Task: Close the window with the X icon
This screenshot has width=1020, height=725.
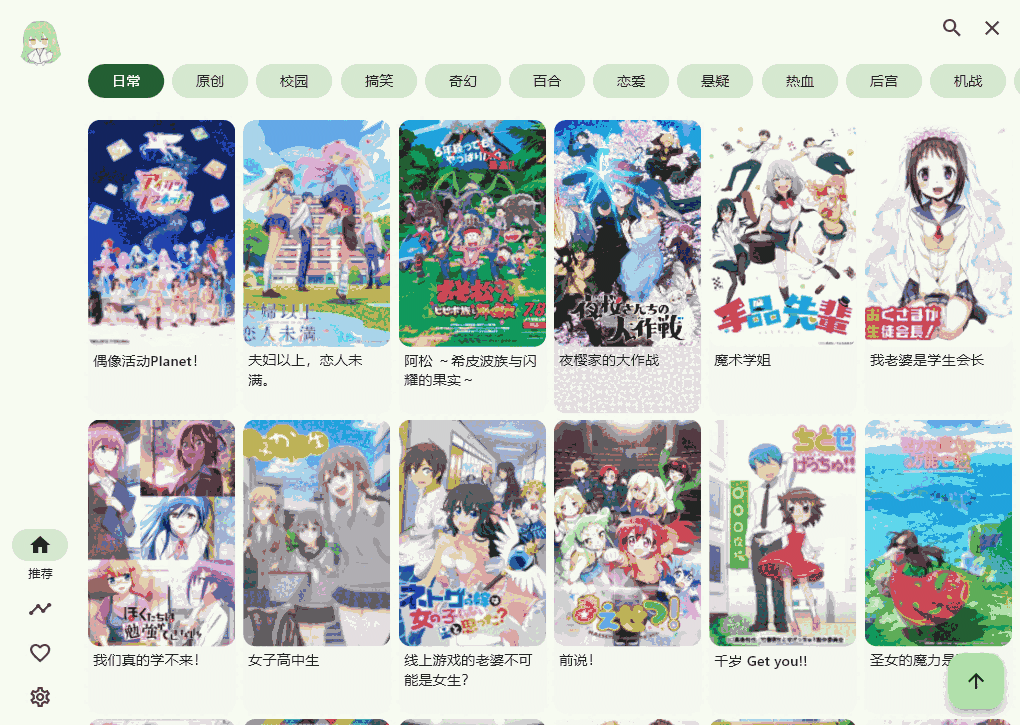Action: tap(992, 28)
